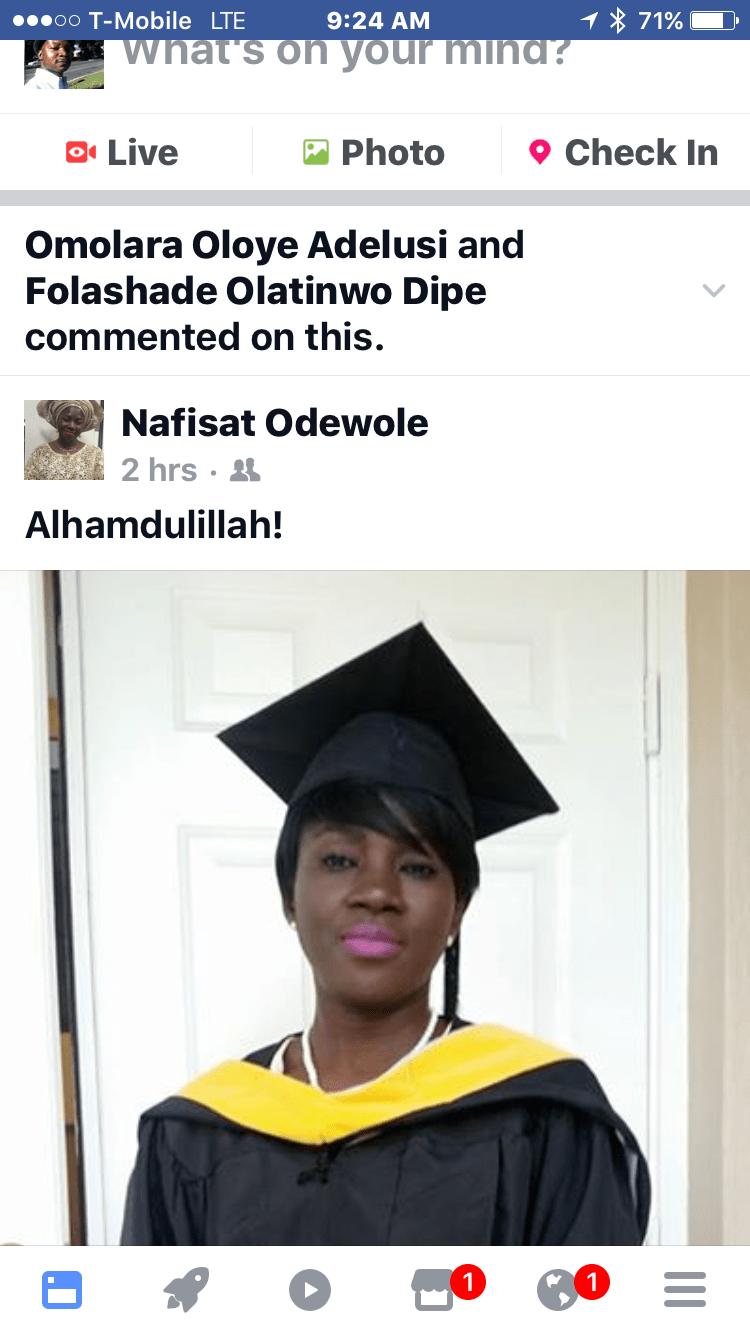Open the Marketplace tab
This screenshot has height=1334, width=750.
click(x=436, y=1290)
